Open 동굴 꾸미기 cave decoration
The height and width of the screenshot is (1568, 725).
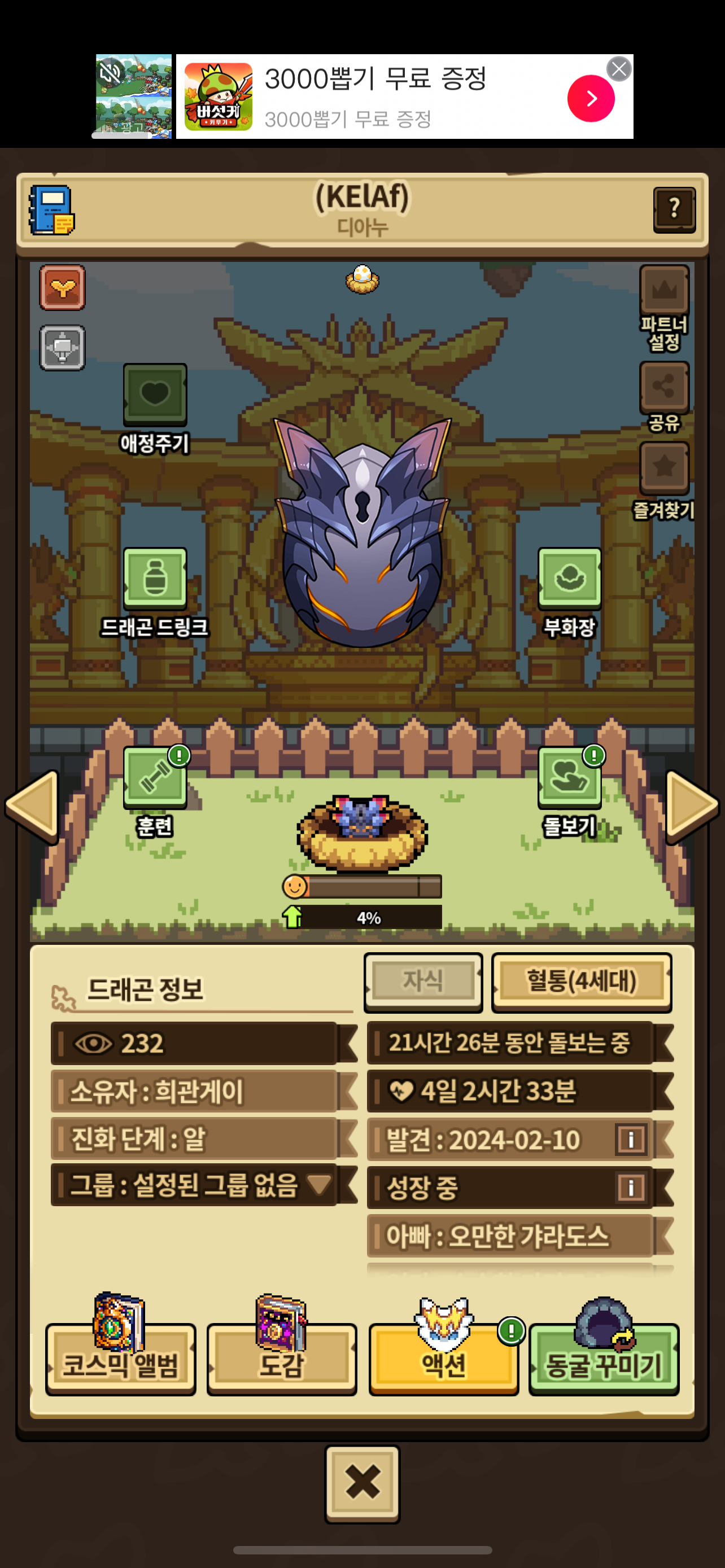tap(603, 1362)
